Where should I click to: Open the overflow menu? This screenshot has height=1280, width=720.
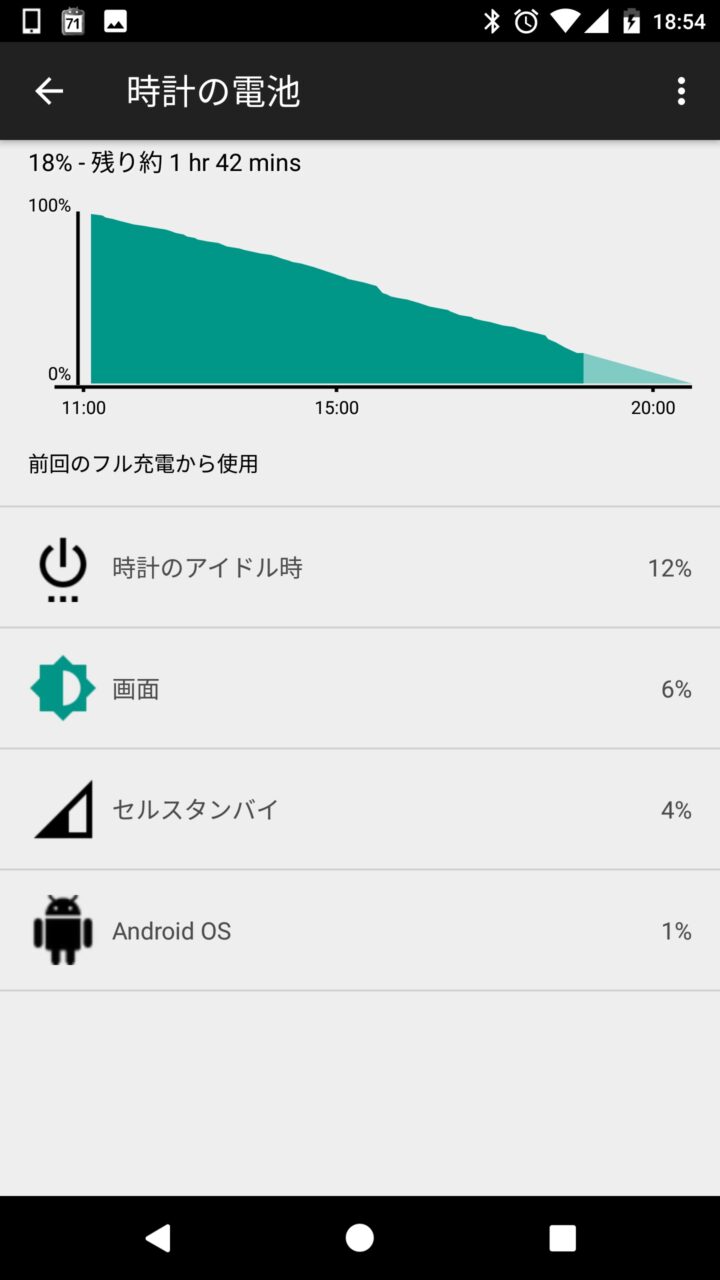[x=681, y=91]
